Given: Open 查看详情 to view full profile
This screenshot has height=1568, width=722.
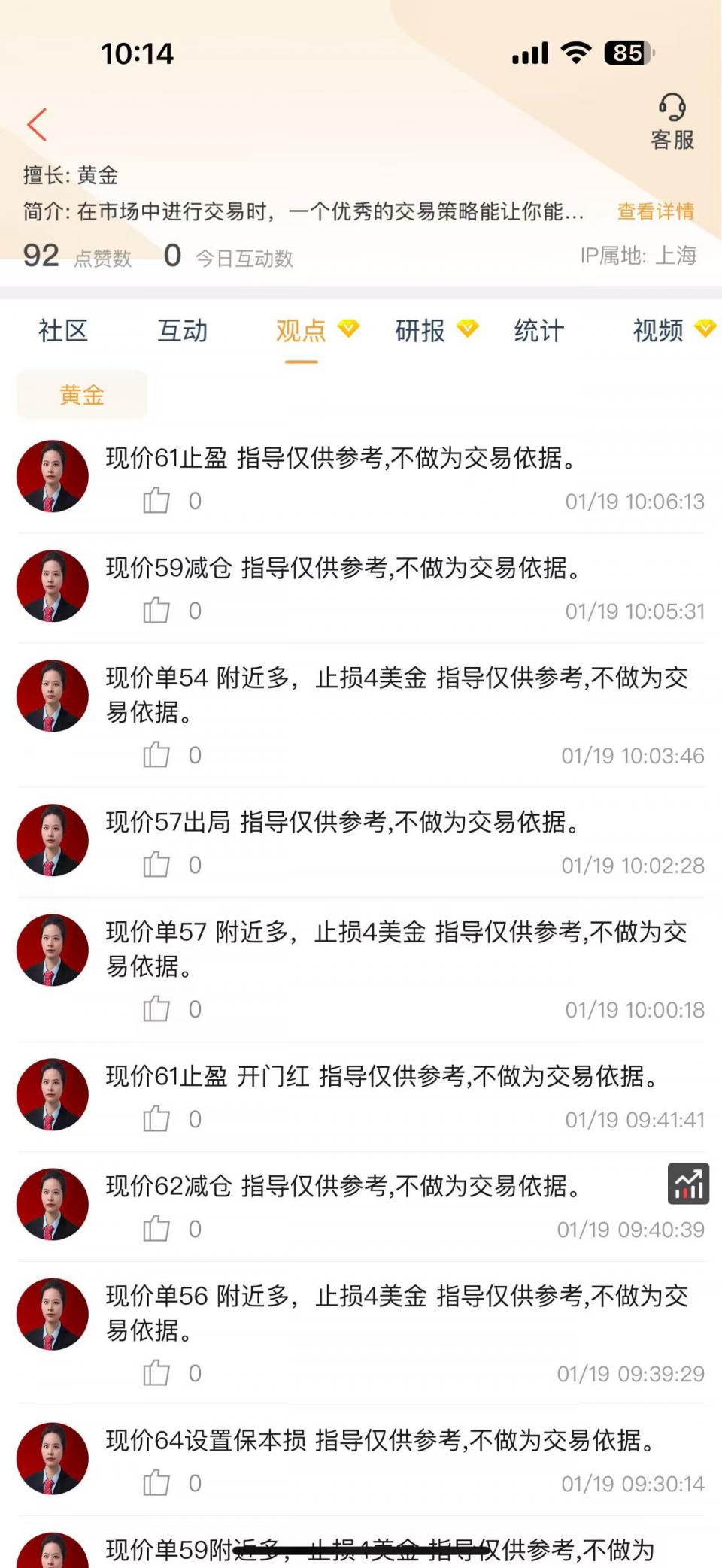Looking at the screenshot, I should [x=655, y=211].
